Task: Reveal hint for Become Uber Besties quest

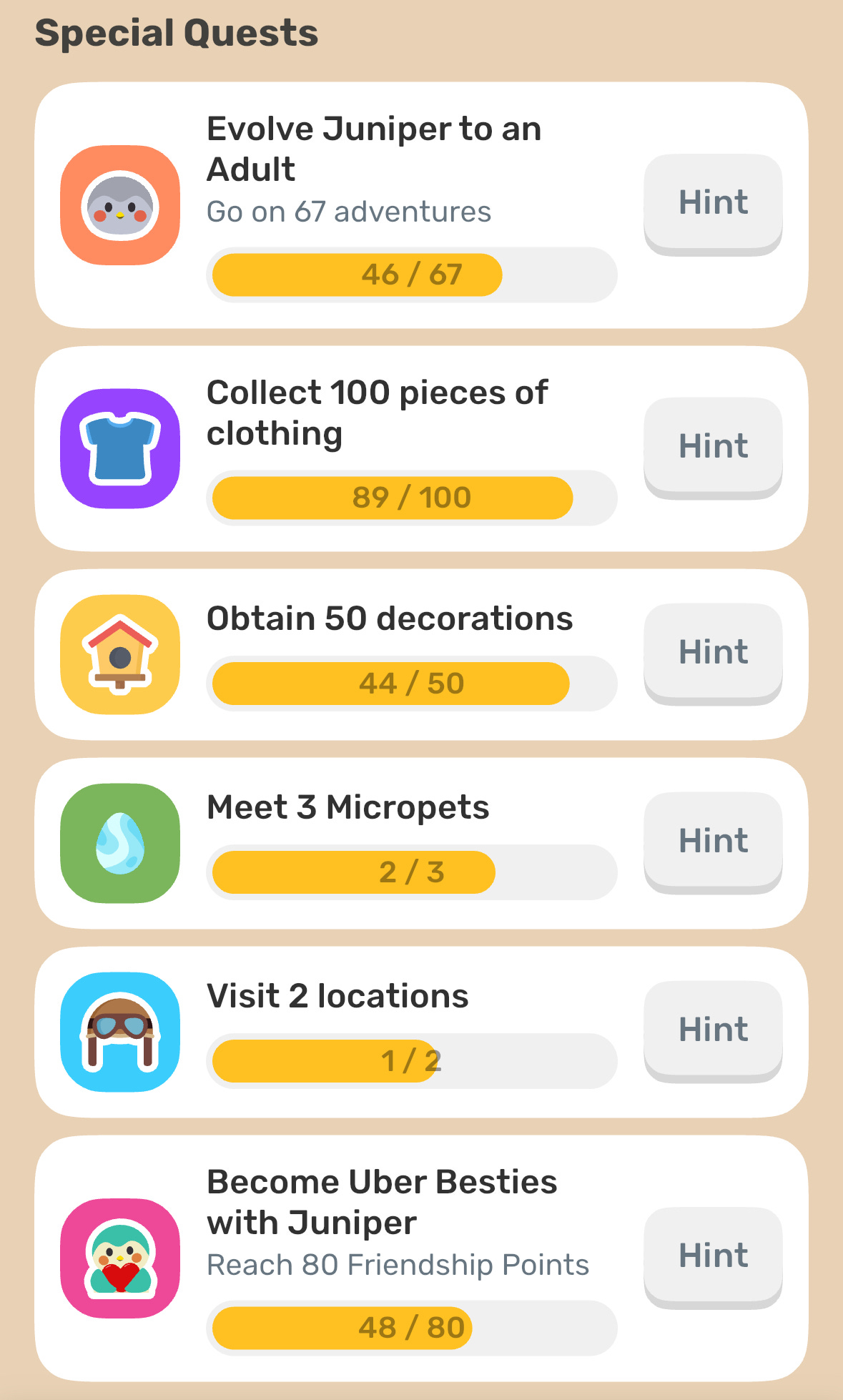Action: coord(712,1255)
